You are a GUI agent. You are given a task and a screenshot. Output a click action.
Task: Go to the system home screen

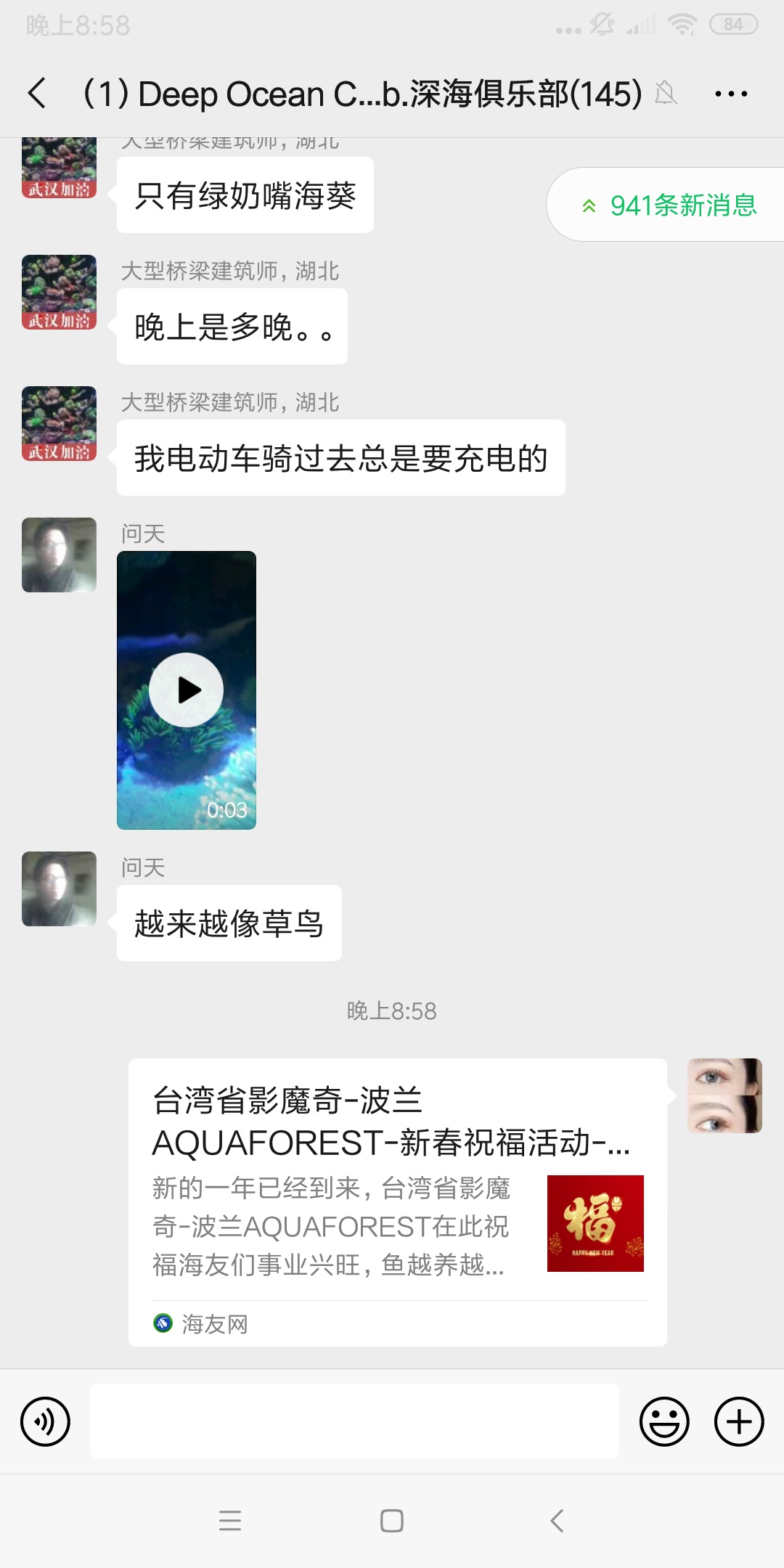pyautogui.click(x=392, y=1521)
